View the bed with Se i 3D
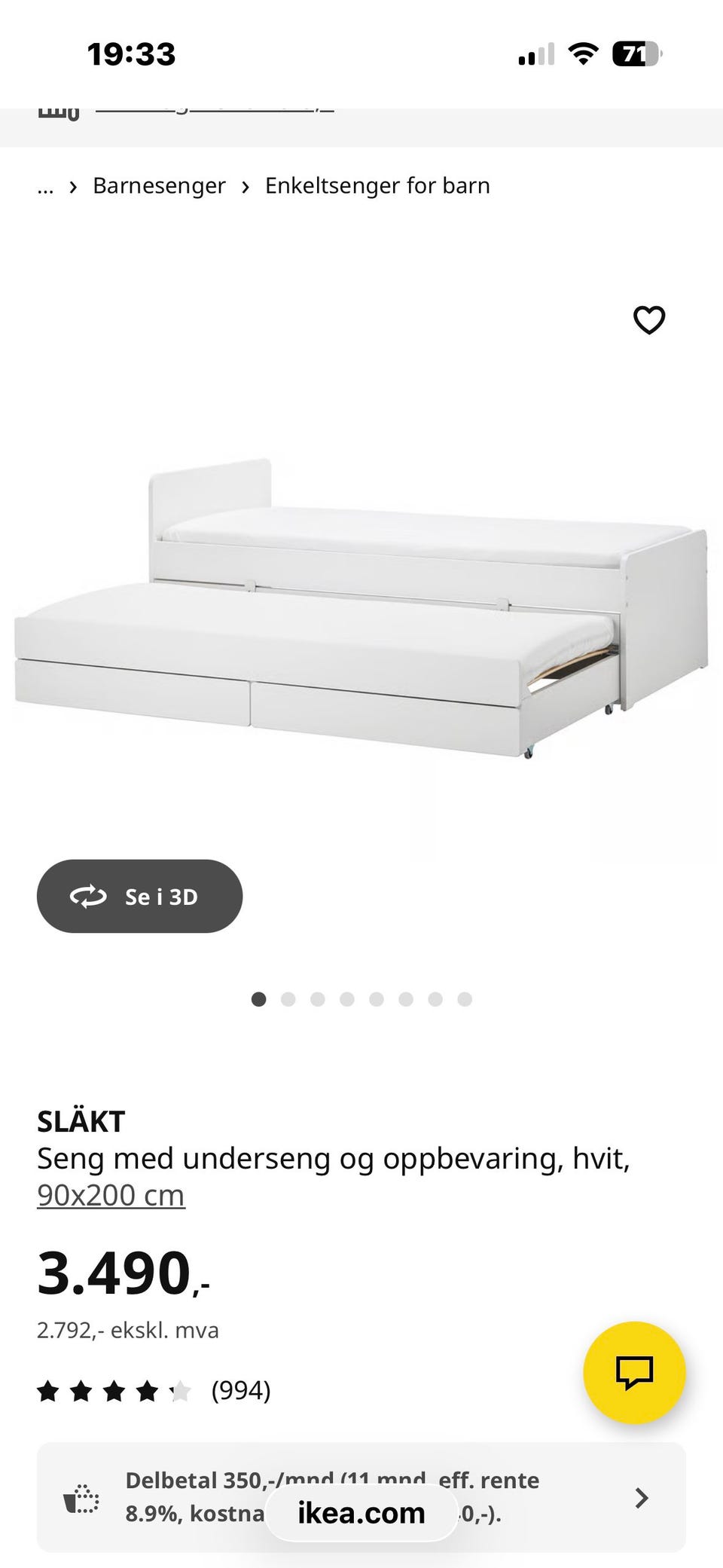This screenshot has height=1568, width=723. pyautogui.click(x=139, y=896)
